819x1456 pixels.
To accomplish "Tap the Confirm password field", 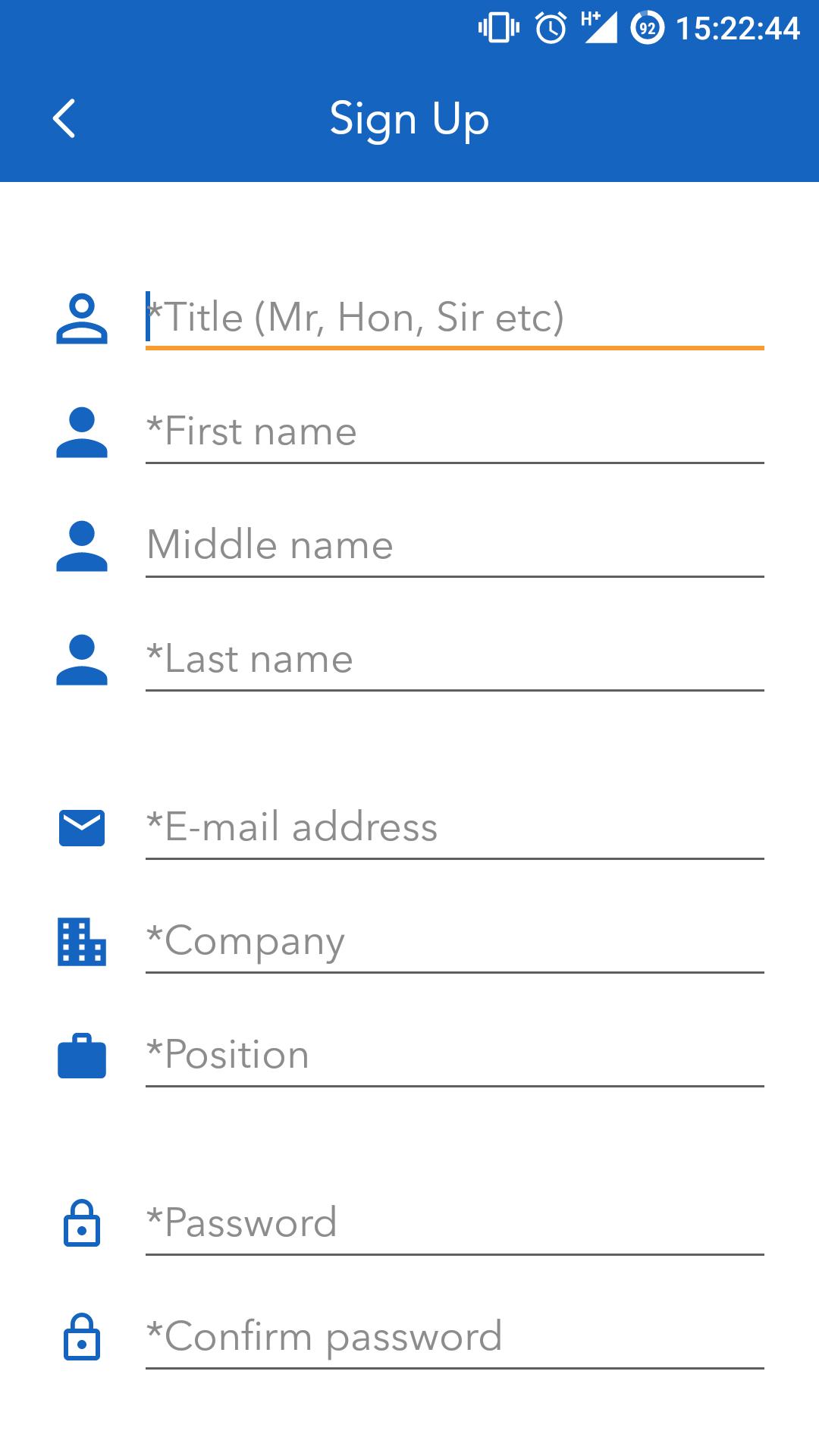I will tap(453, 1337).
